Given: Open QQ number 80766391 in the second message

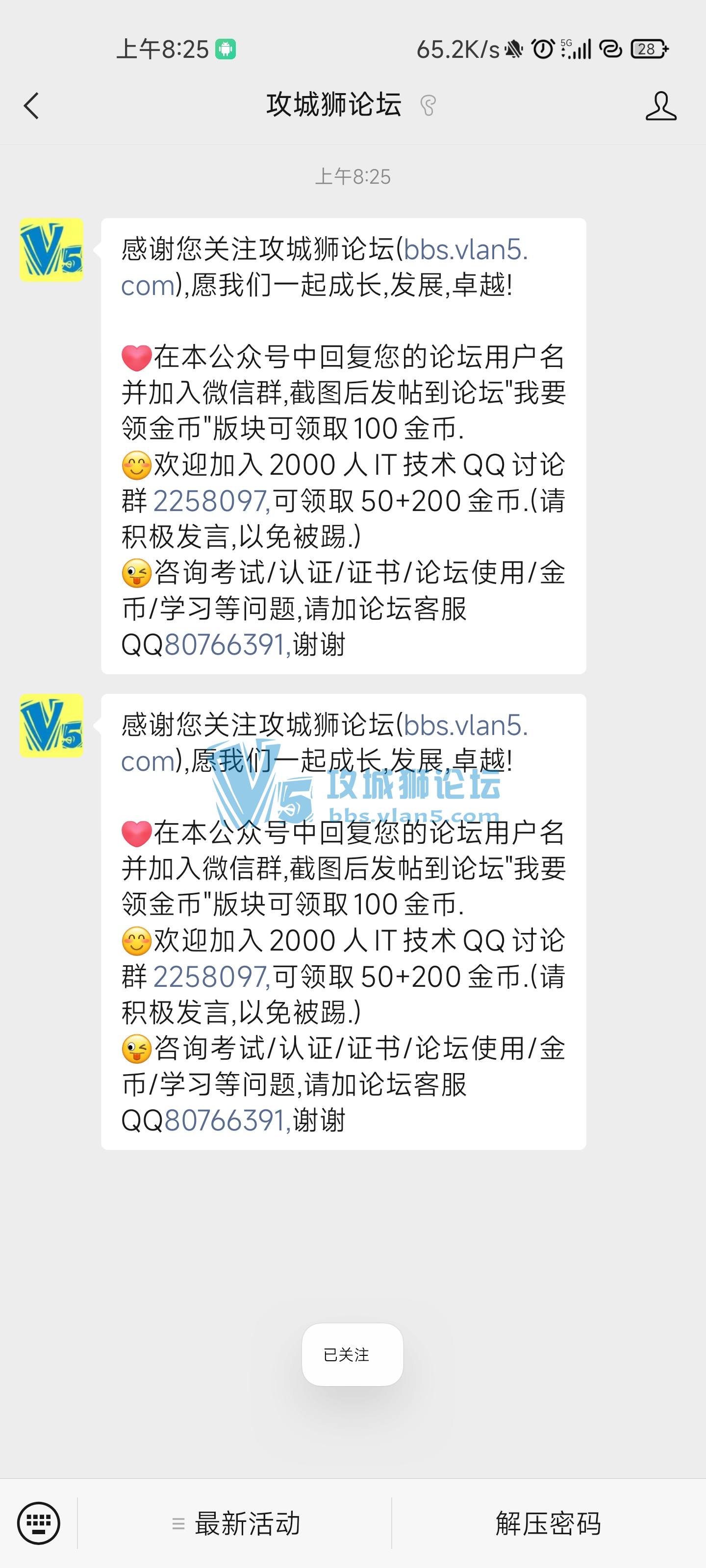Looking at the screenshot, I should pyautogui.click(x=226, y=1121).
